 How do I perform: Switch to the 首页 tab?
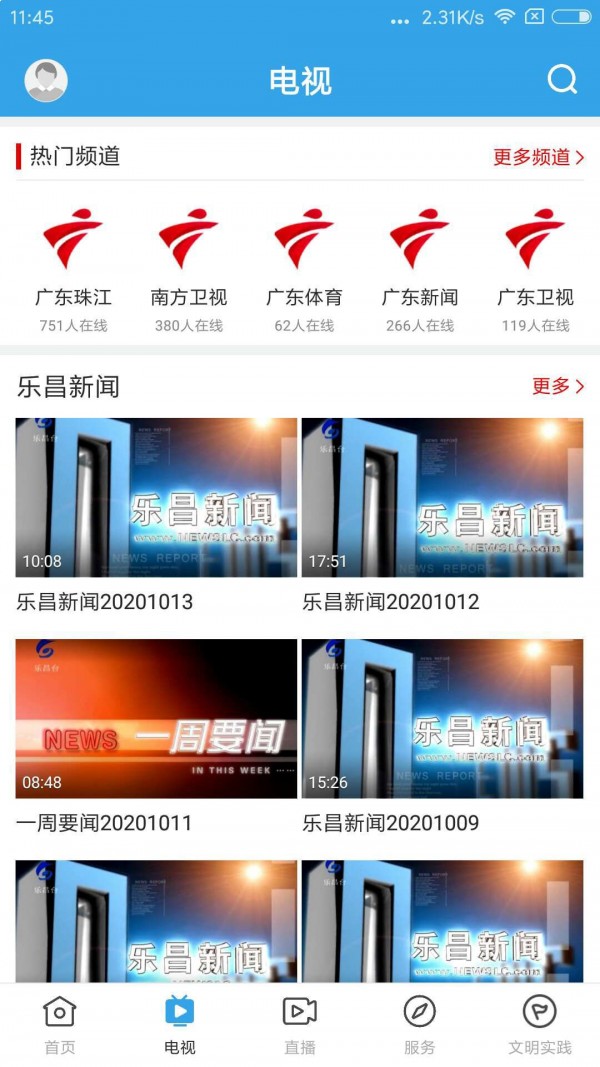[60, 1024]
